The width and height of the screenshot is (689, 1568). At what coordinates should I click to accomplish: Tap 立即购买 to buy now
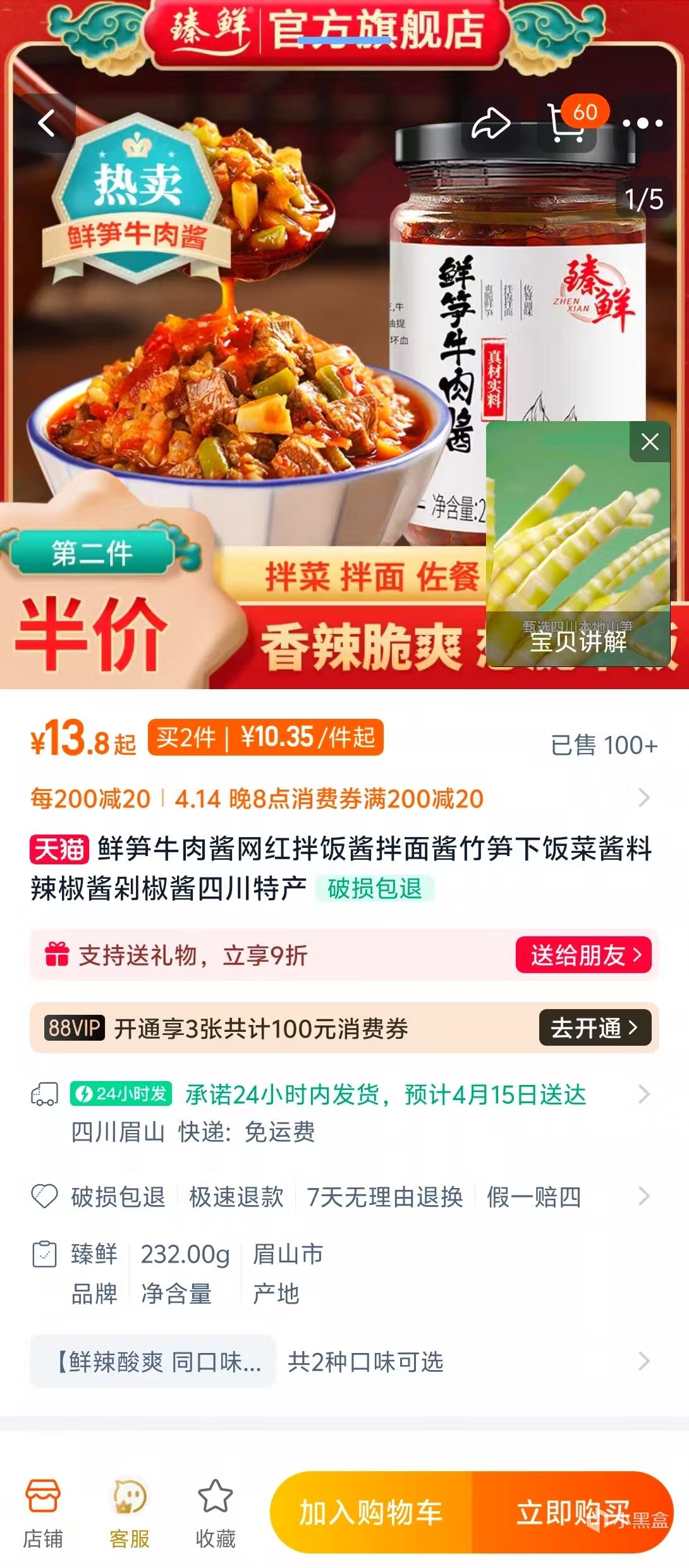(572, 1512)
